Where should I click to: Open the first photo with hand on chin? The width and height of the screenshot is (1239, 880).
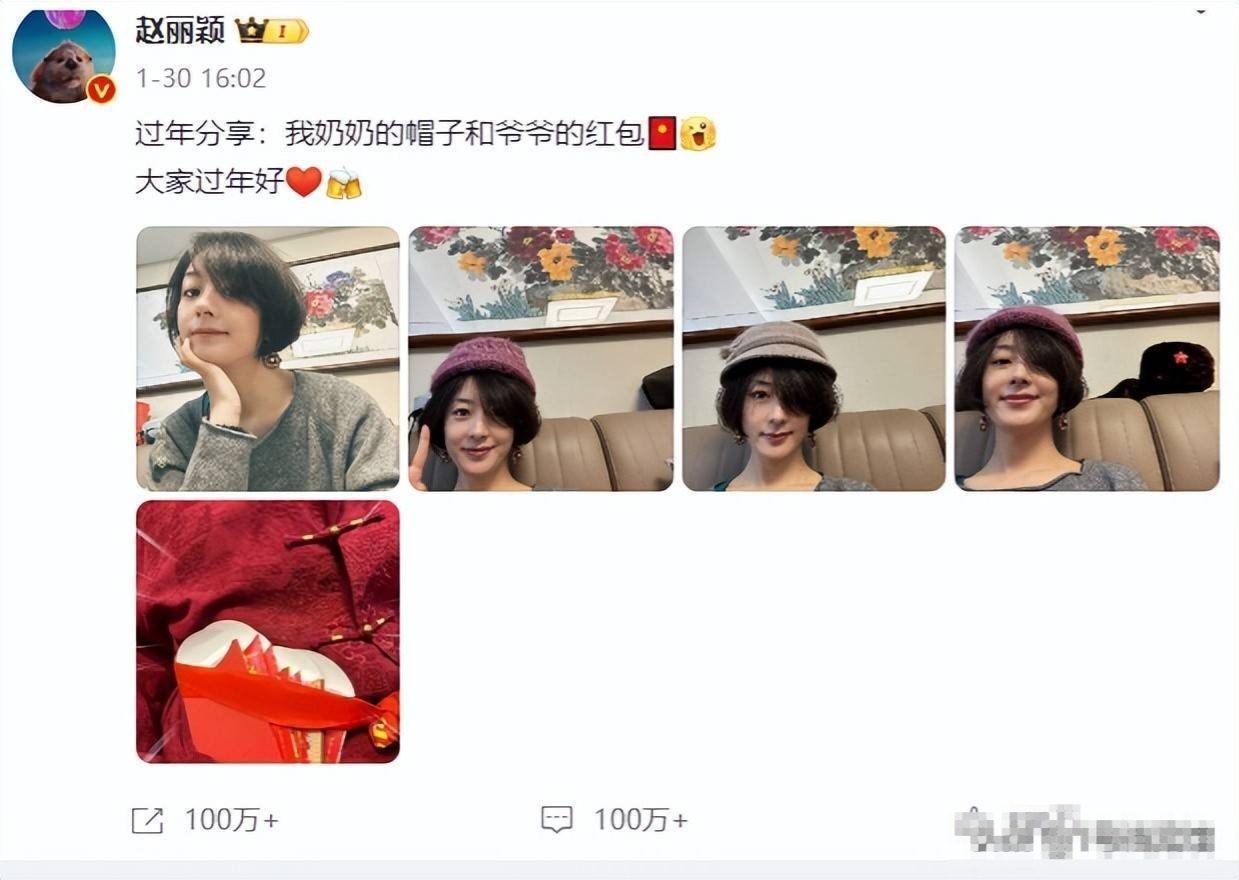pyautogui.click(x=268, y=358)
